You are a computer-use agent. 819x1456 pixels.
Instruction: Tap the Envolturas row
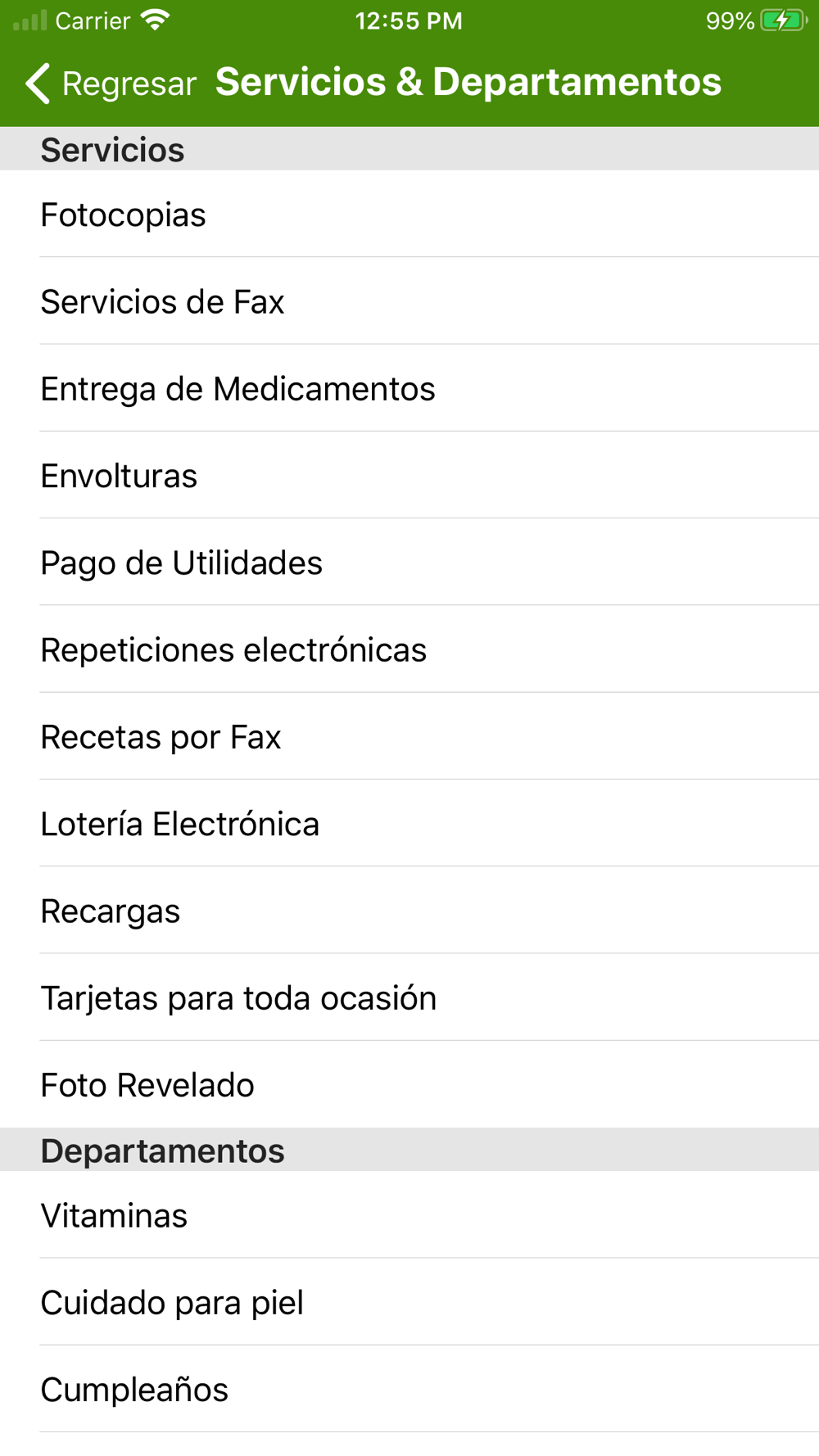tap(409, 475)
